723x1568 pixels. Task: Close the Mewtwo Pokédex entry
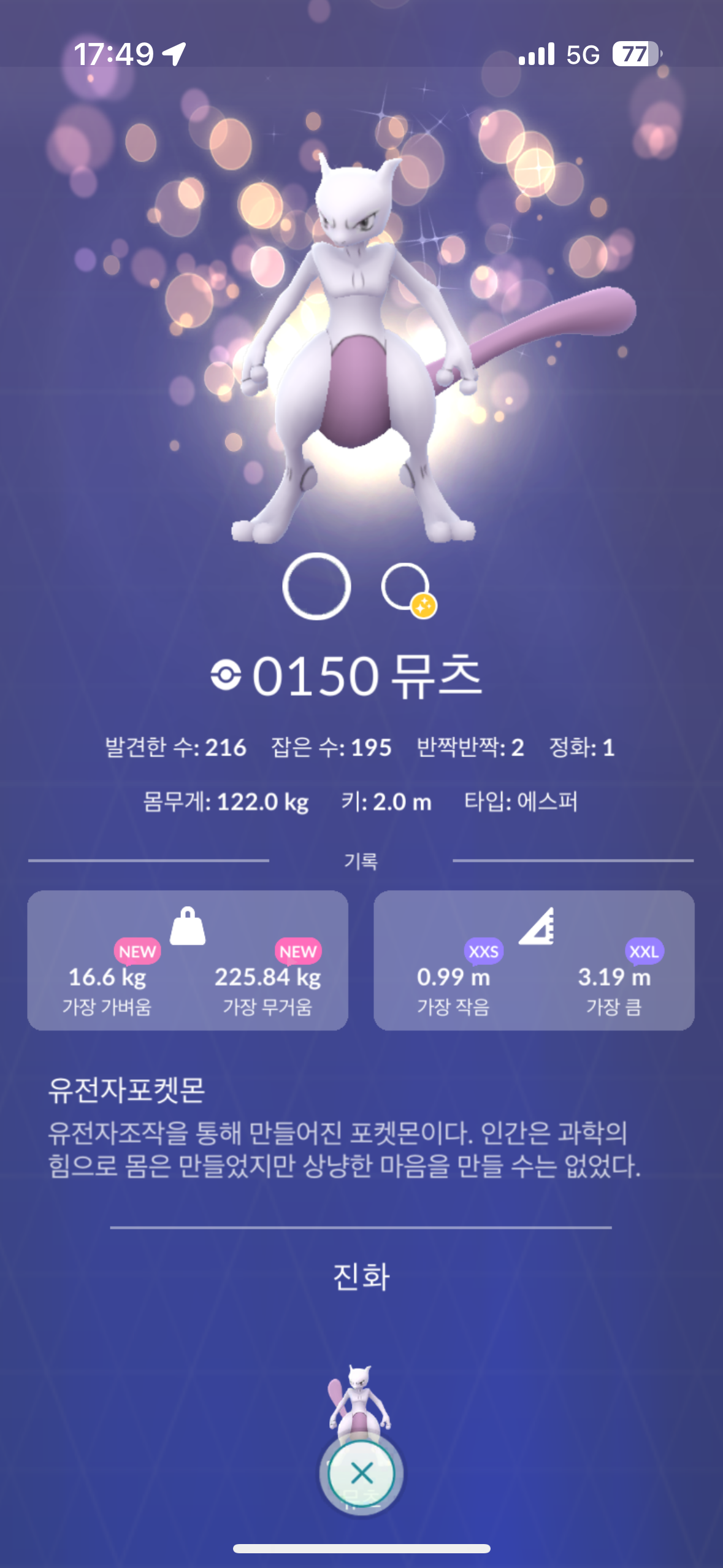coord(361,1472)
